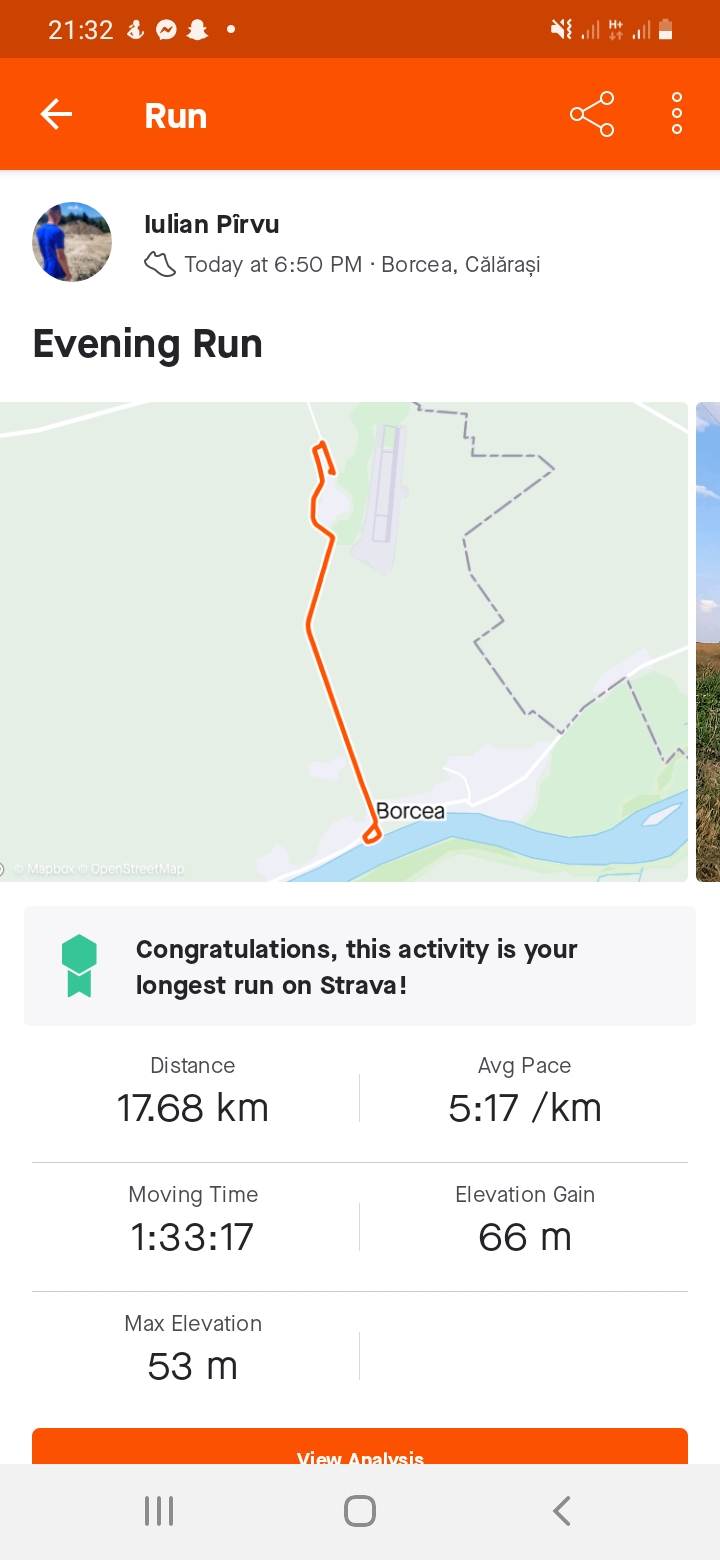Open the activity photo beside the map
This screenshot has width=720, height=1560.
[x=708, y=642]
